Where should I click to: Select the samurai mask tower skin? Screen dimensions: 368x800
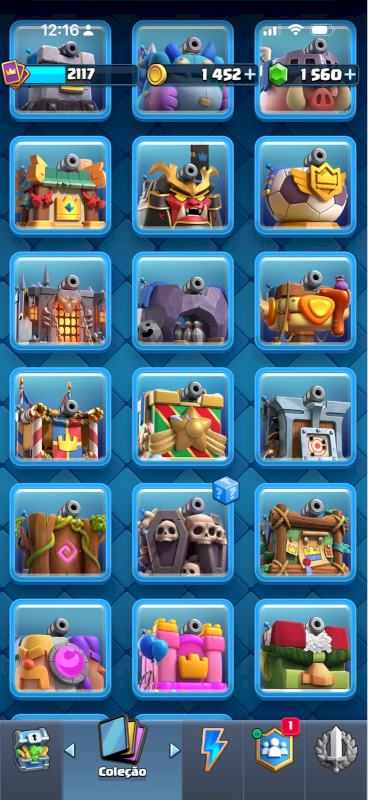pyautogui.click(x=183, y=186)
